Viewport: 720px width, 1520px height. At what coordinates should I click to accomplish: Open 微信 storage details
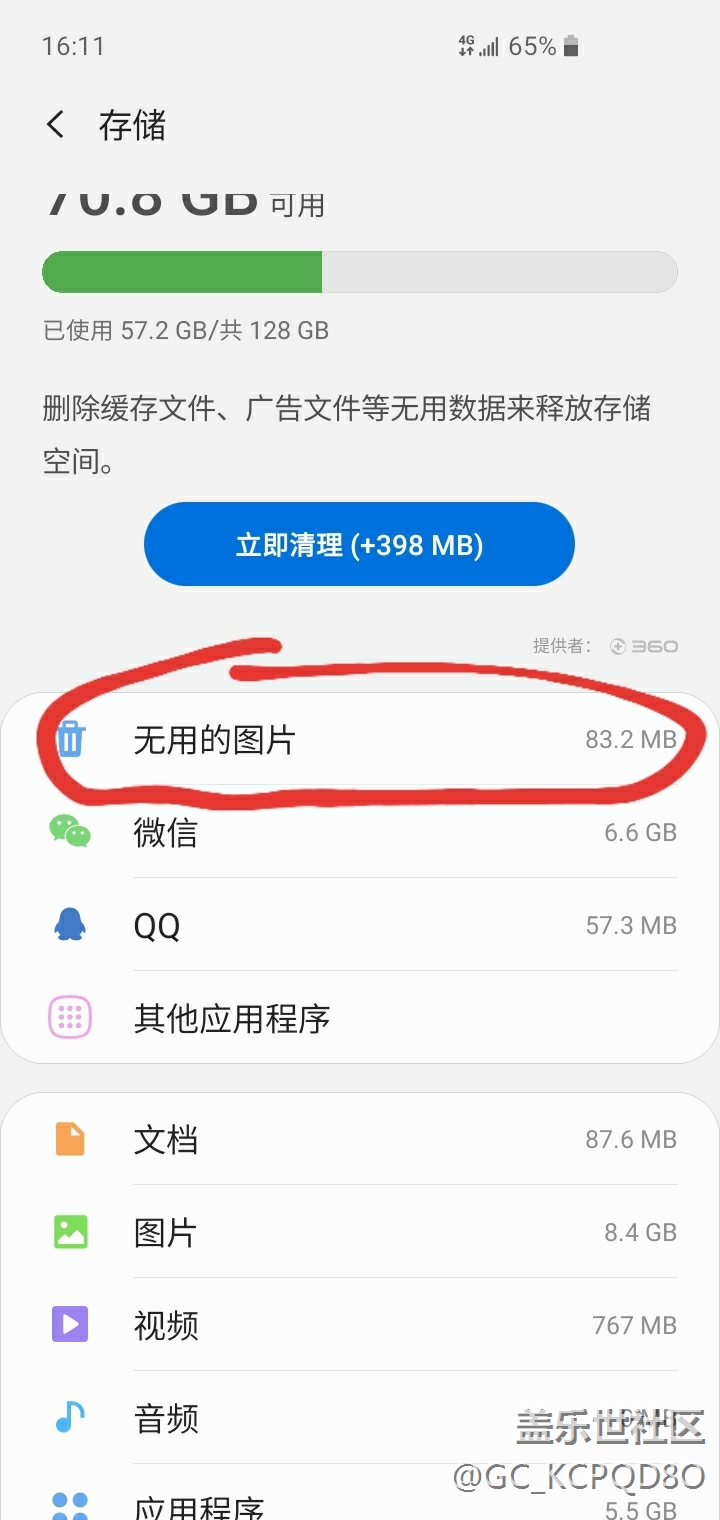pos(360,832)
